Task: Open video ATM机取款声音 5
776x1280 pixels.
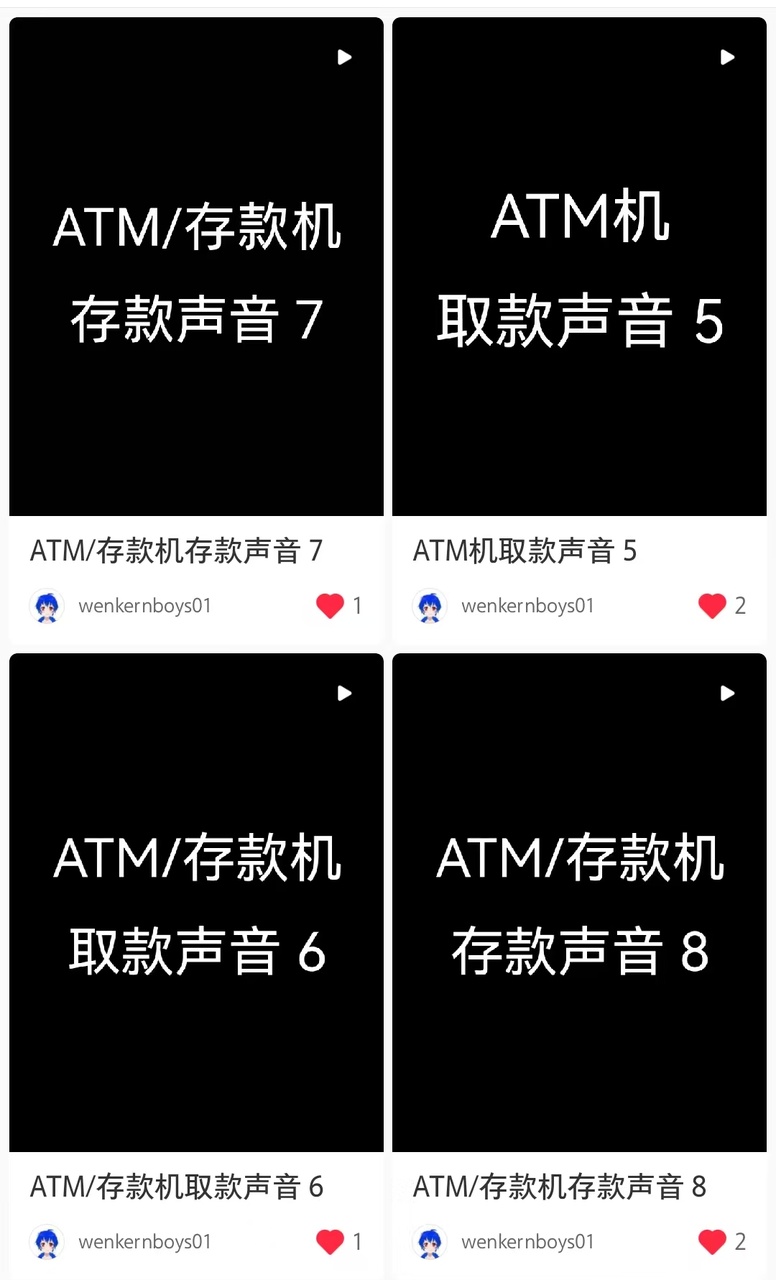Action: pyautogui.click(x=579, y=267)
